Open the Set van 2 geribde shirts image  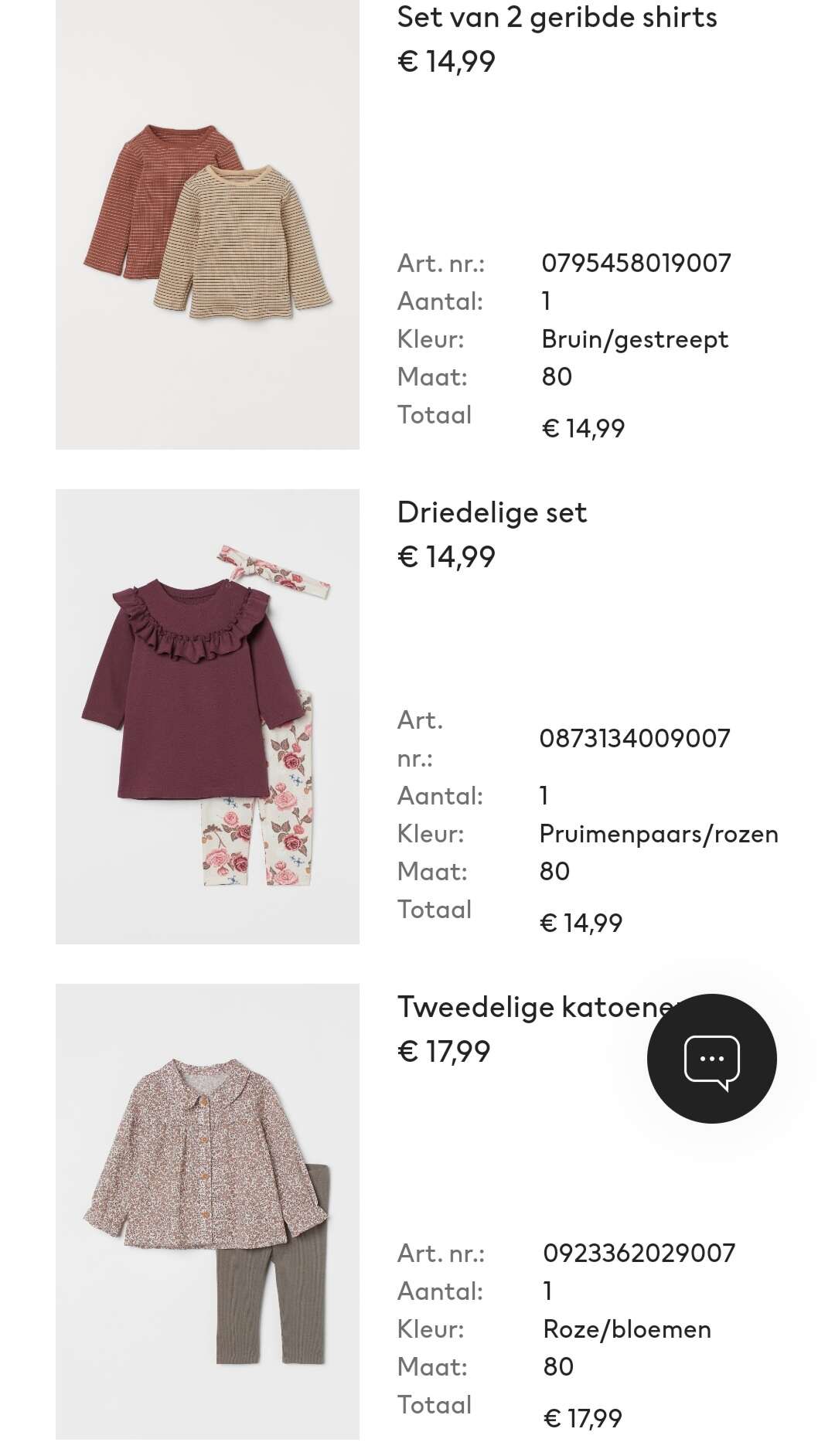tap(207, 224)
